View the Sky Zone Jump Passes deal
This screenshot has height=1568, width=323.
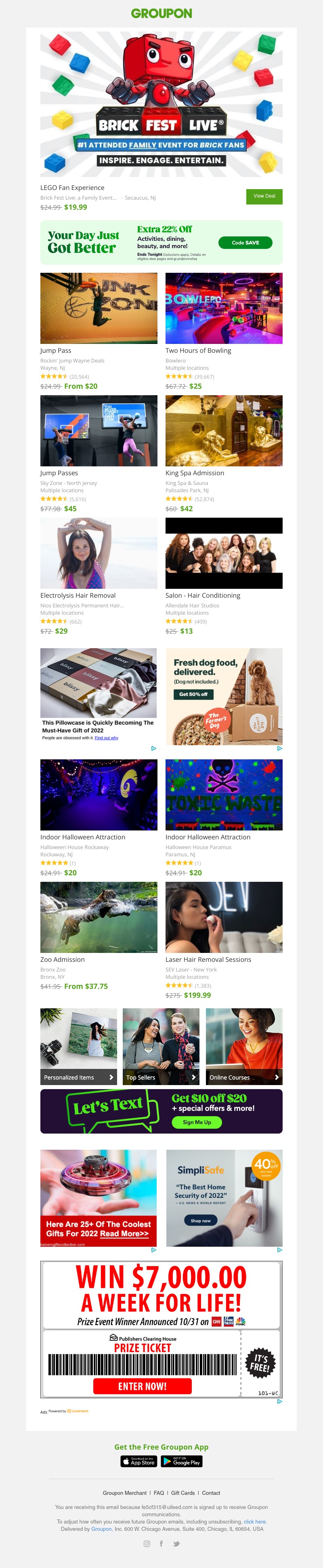(x=99, y=430)
